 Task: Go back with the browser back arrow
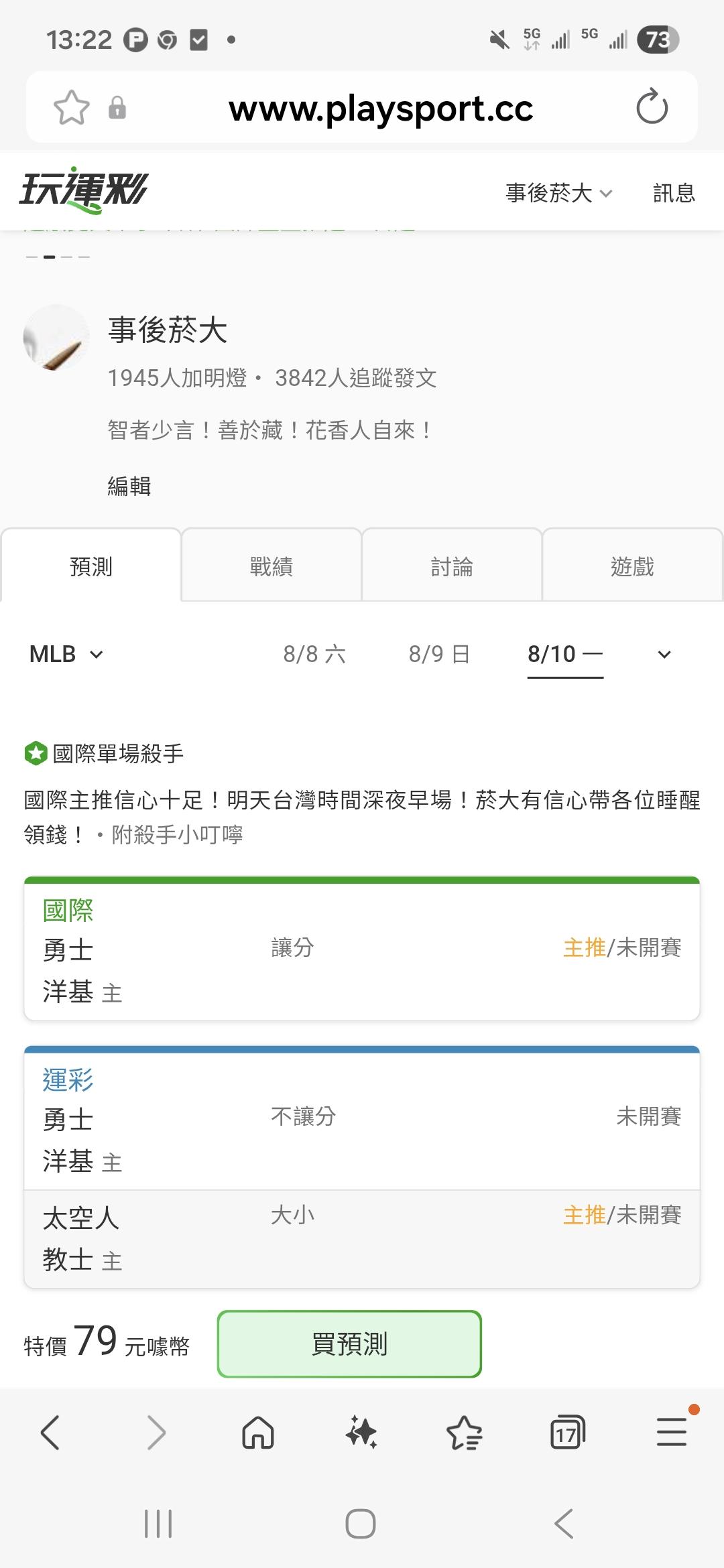click(51, 1433)
